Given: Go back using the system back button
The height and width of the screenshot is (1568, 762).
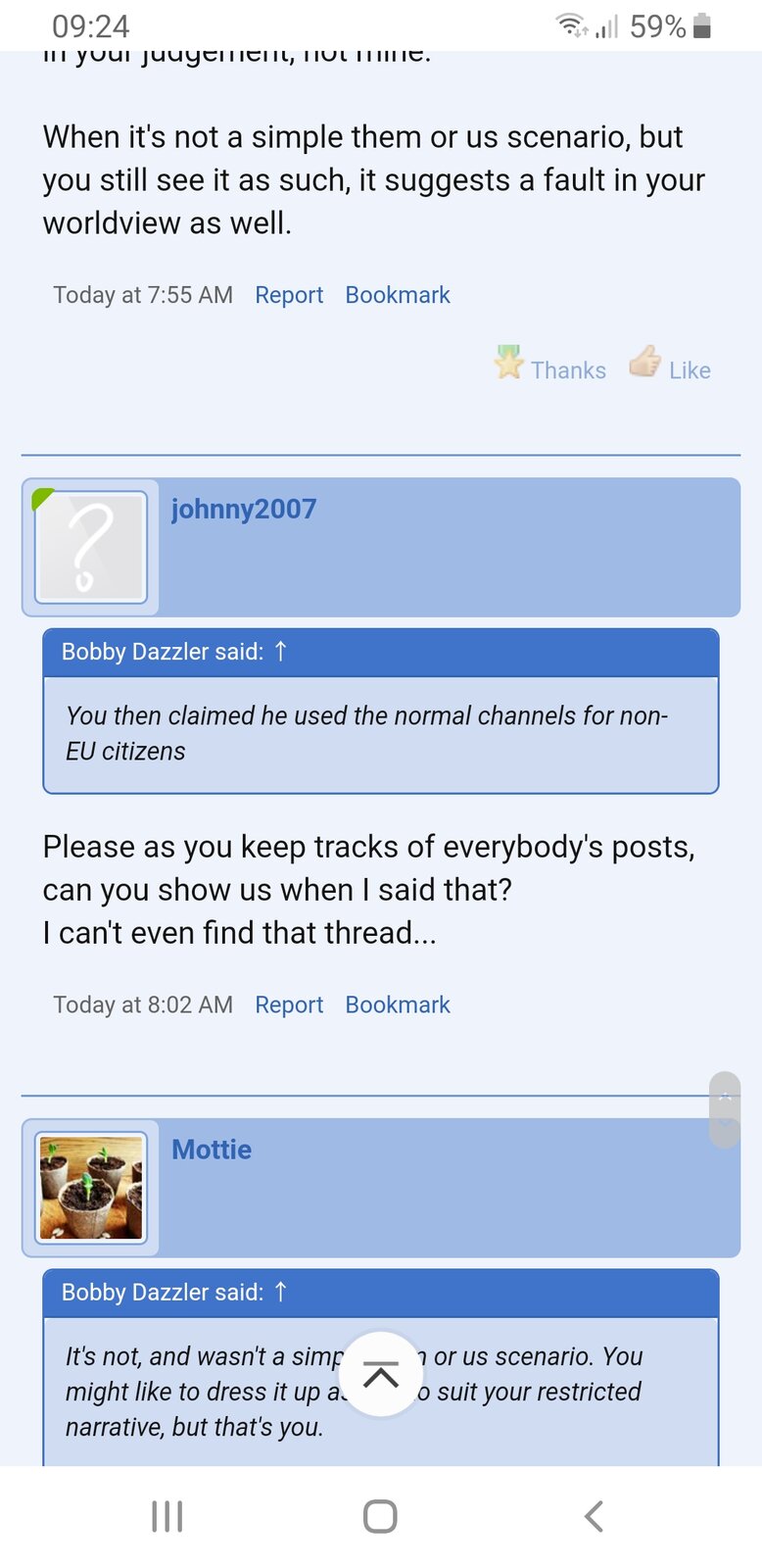Looking at the screenshot, I should tap(594, 1516).
